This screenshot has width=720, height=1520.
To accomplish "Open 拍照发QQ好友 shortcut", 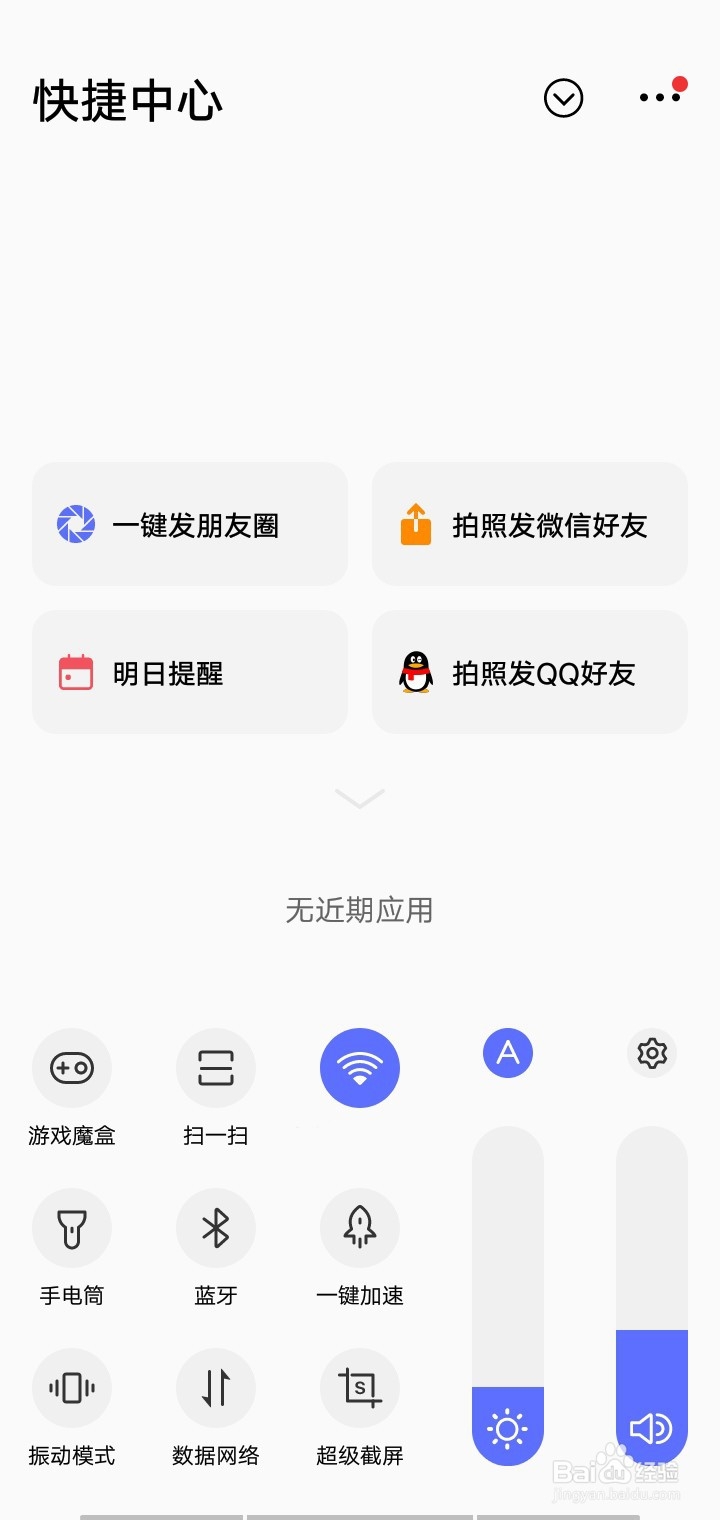I will point(530,672).
